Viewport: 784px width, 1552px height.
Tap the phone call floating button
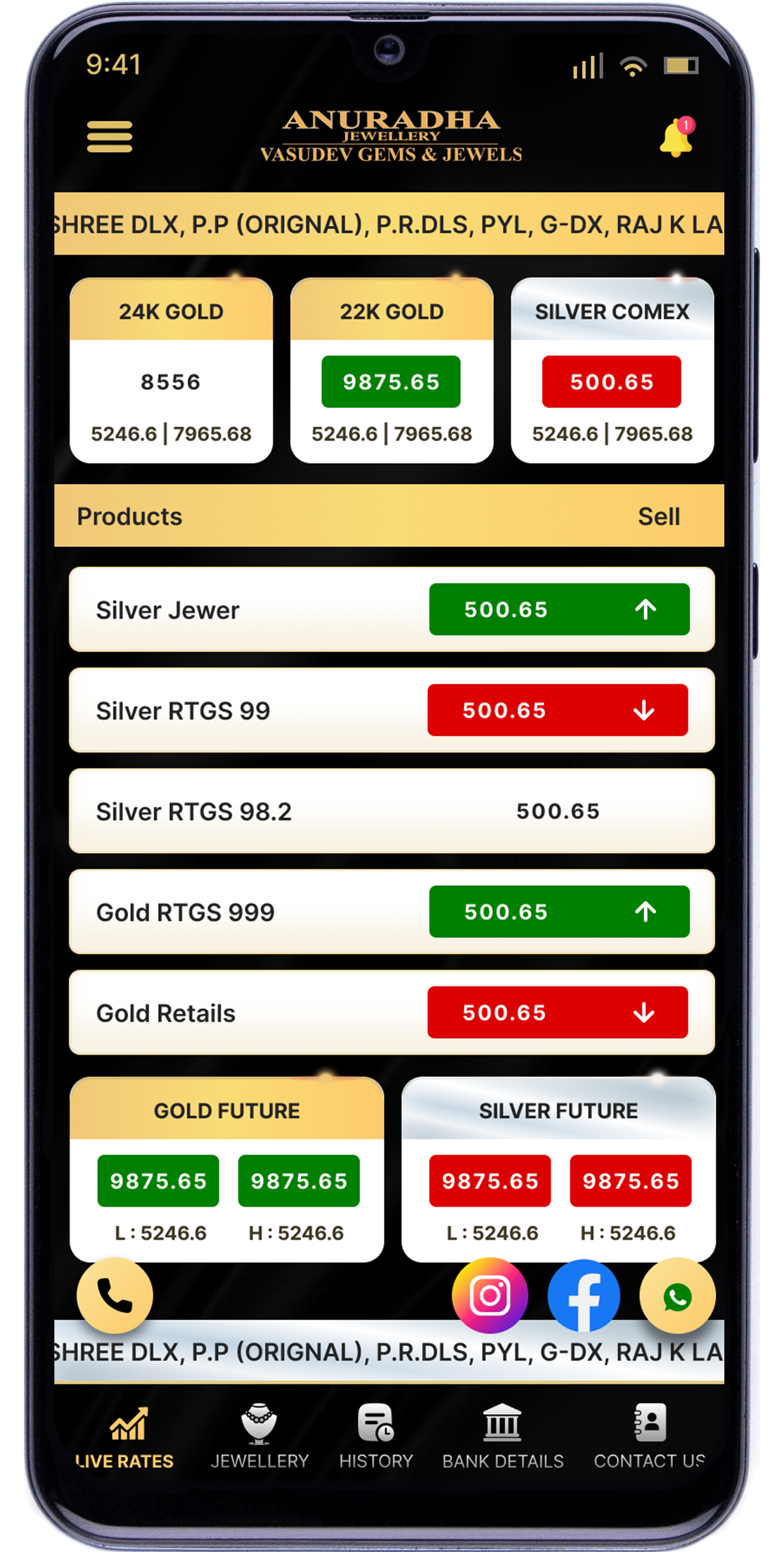pyautogui.click(x=115, y=1295)
